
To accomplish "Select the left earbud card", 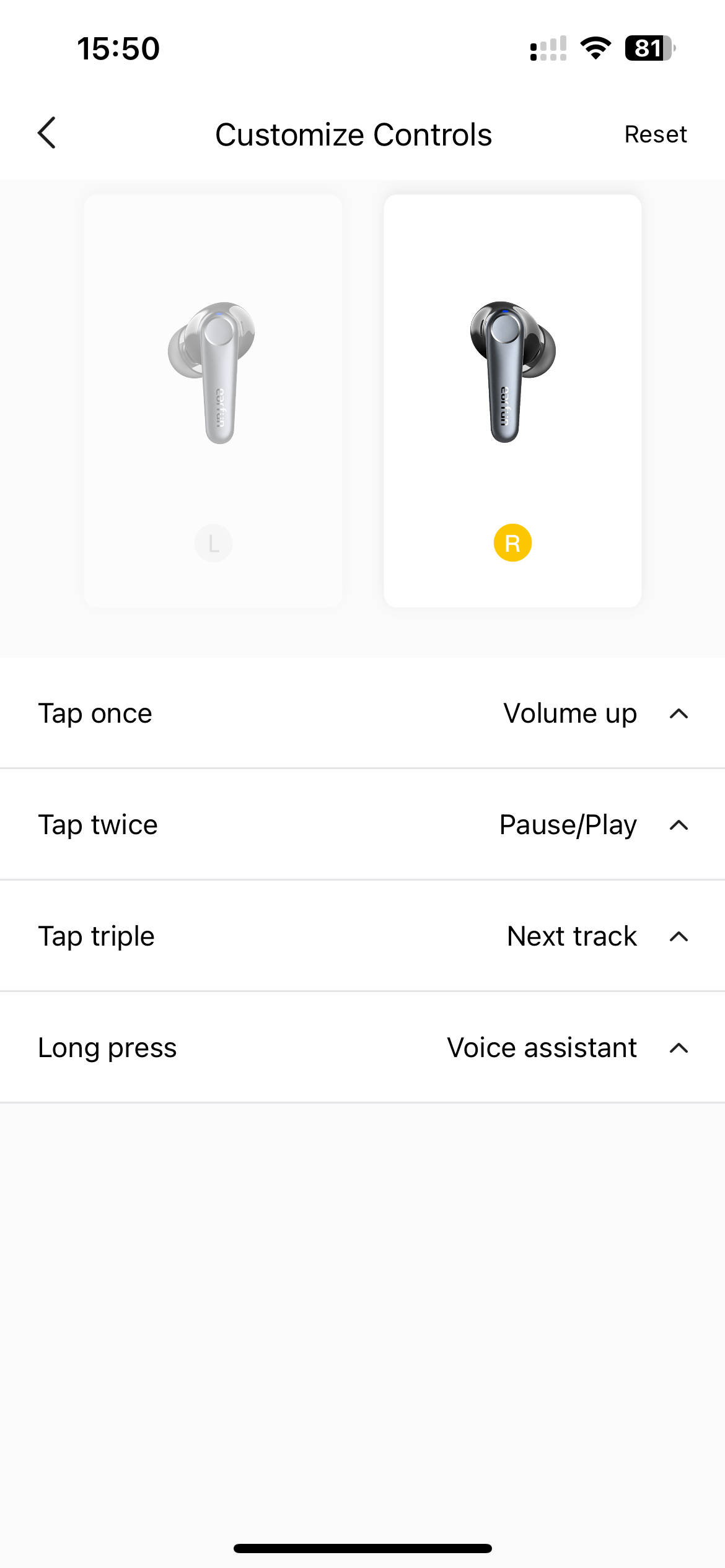I will [213, 401].
